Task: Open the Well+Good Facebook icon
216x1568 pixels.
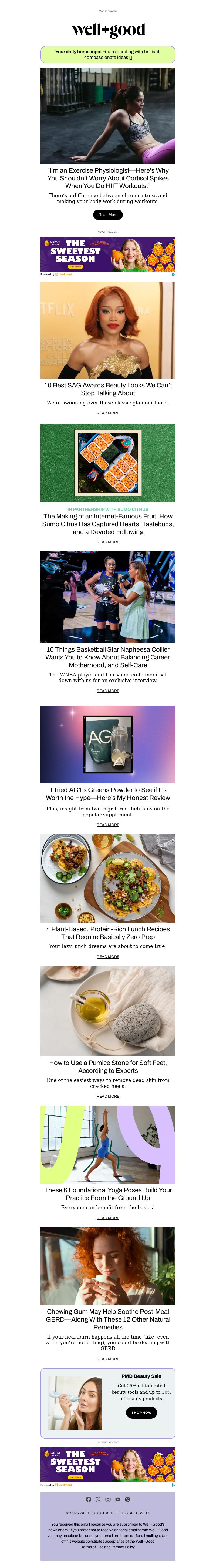Action: click(x=88, y=1499)
